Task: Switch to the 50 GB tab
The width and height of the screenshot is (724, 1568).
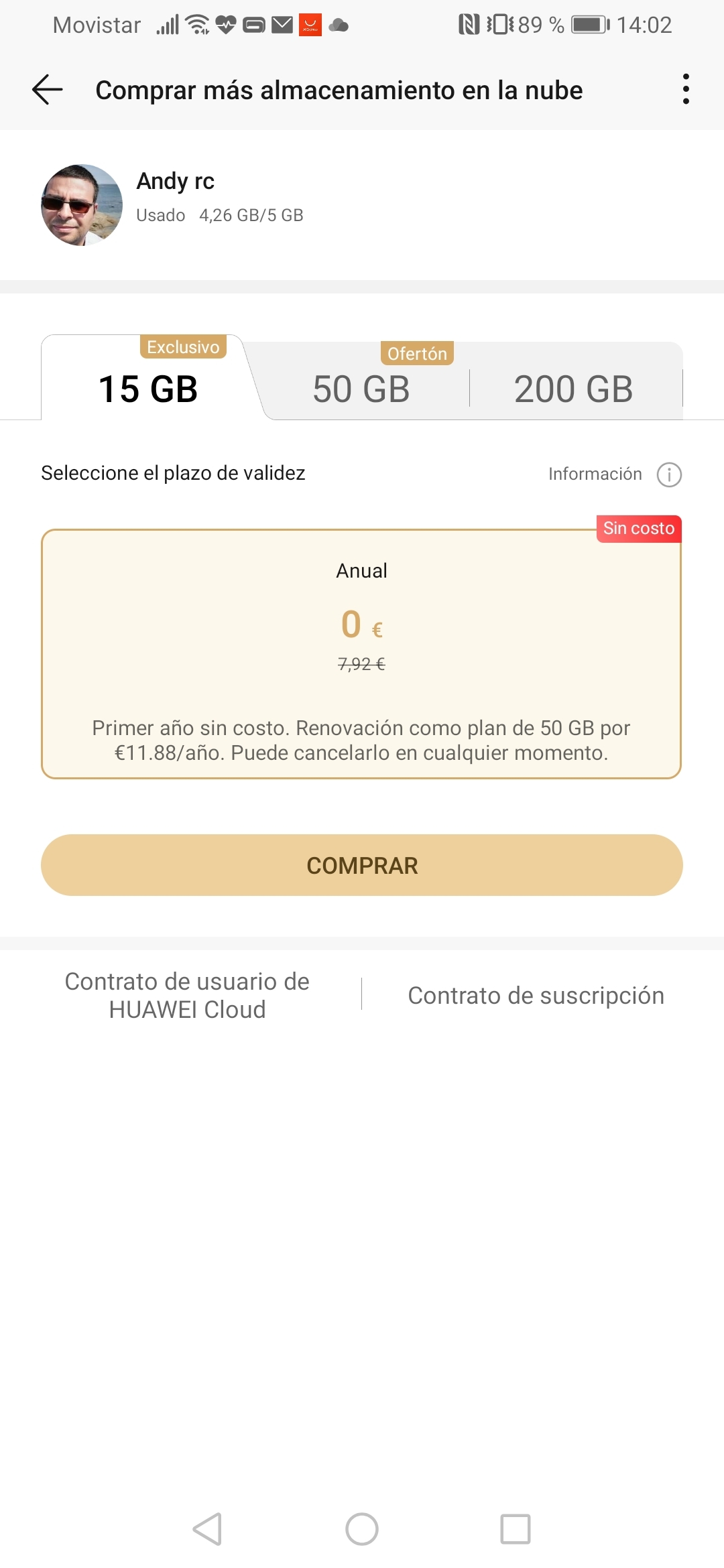Action: (361, 389)
